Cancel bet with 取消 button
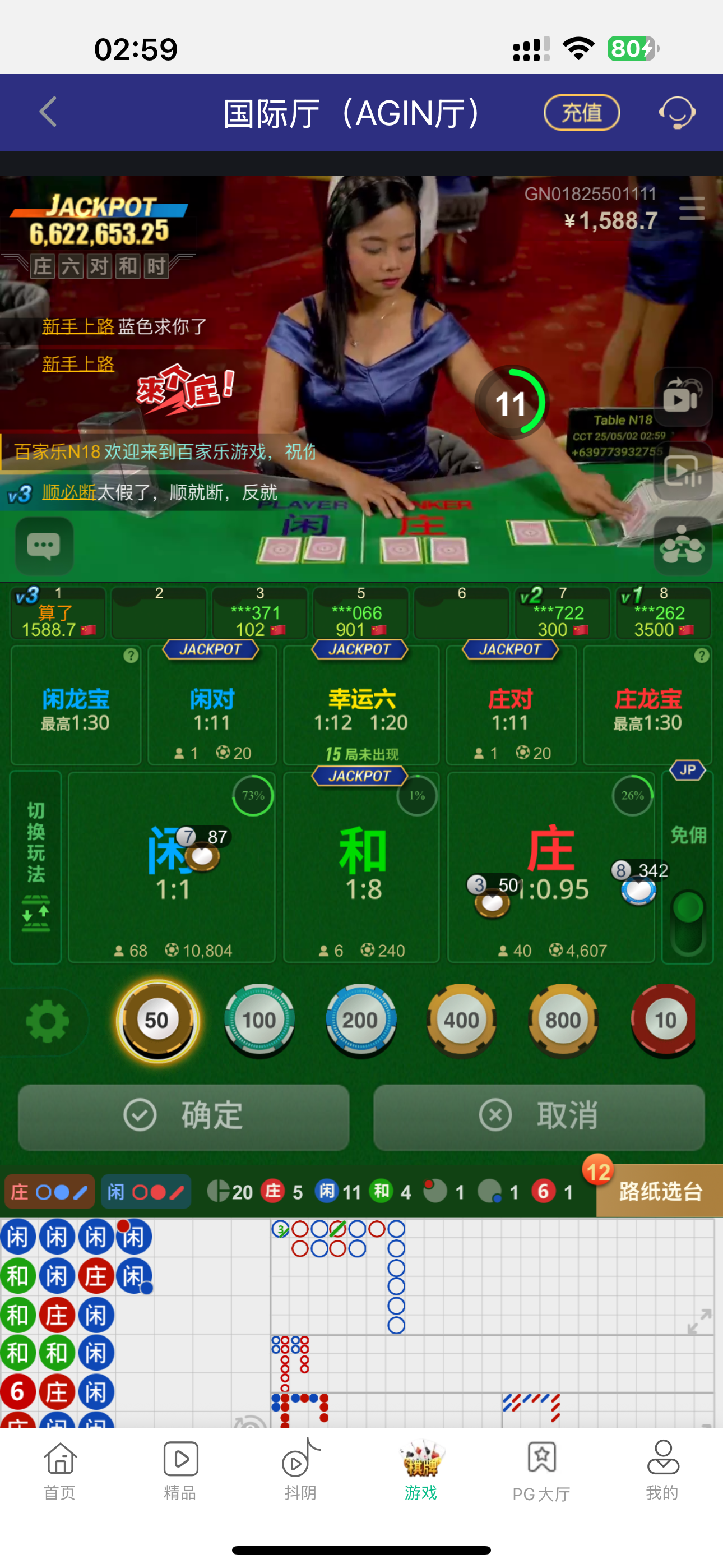The width and height of the screenshot is (723, 1568). [x=539, y=1116]
